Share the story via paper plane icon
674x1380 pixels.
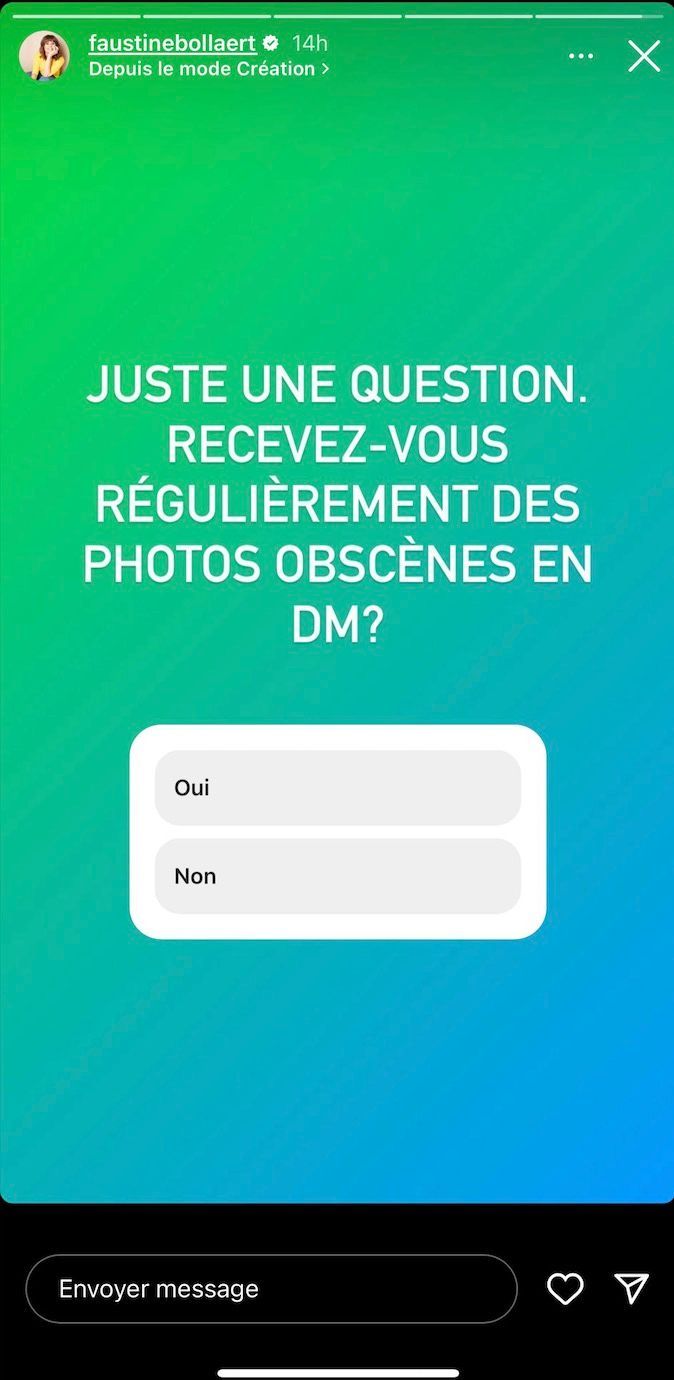632,1289
